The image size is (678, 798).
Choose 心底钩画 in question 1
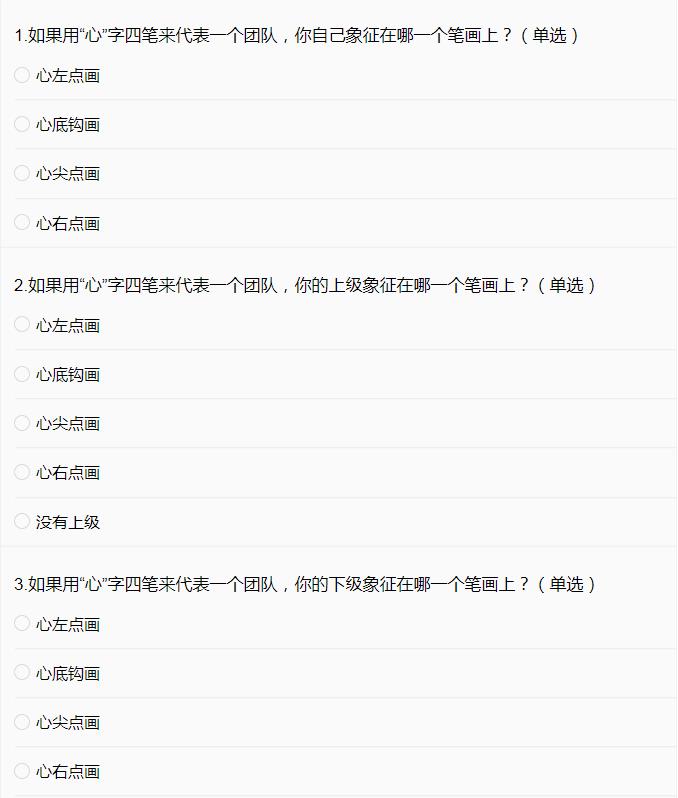pyautogui.click(x=22, y=124)
